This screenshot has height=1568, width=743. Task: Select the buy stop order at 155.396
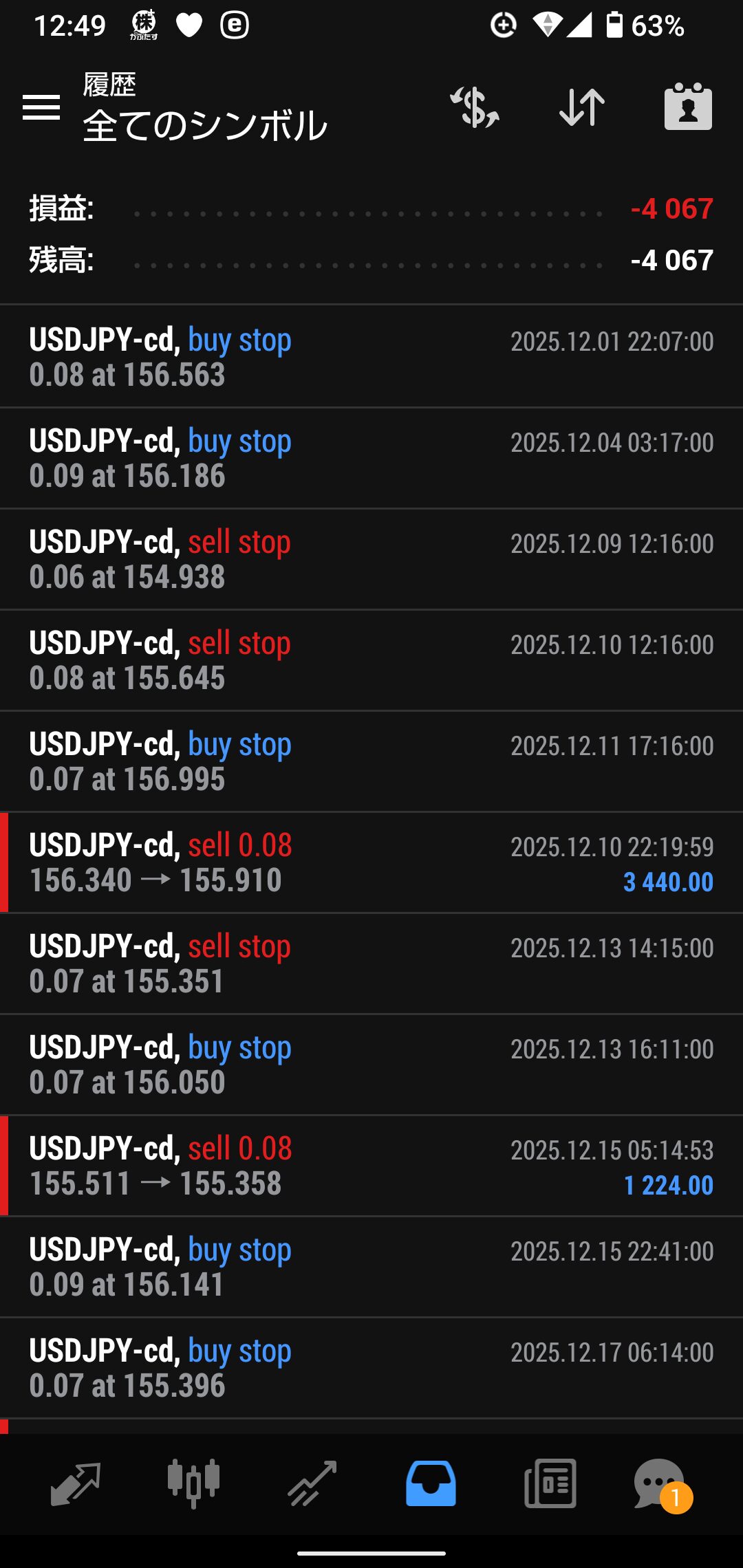371,1368
